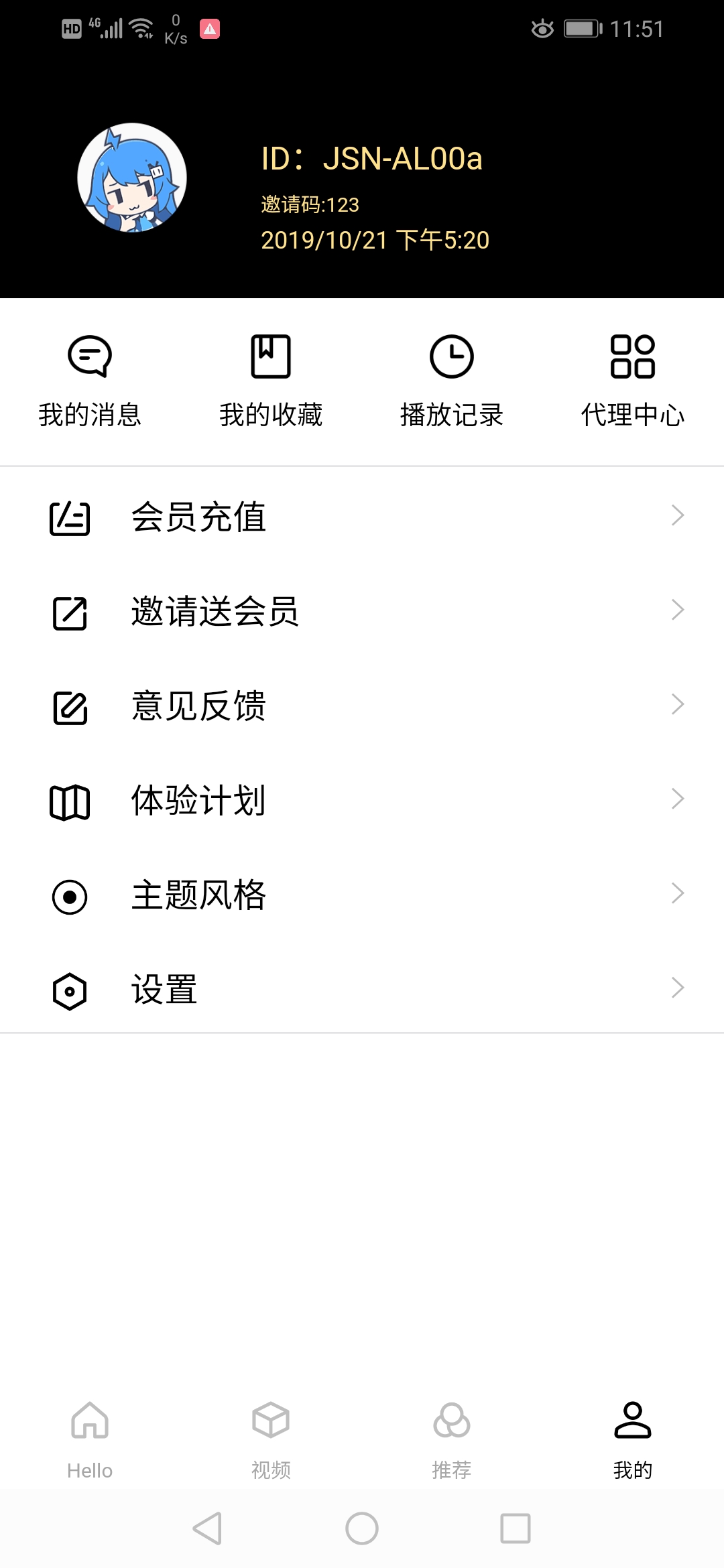
Task: Open 会员充值 membership recharge
Action: [x=362, y=517]
